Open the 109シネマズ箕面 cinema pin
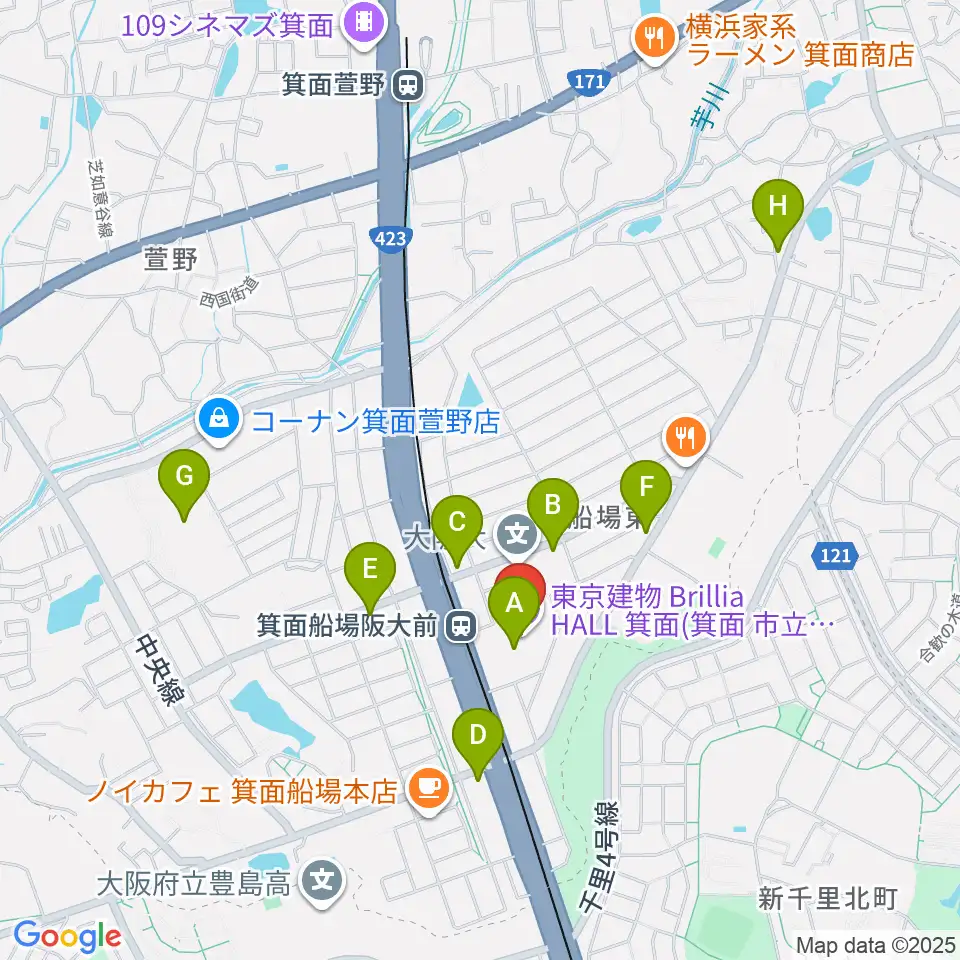This screenshot has width=960, height=960. point(366,25)
